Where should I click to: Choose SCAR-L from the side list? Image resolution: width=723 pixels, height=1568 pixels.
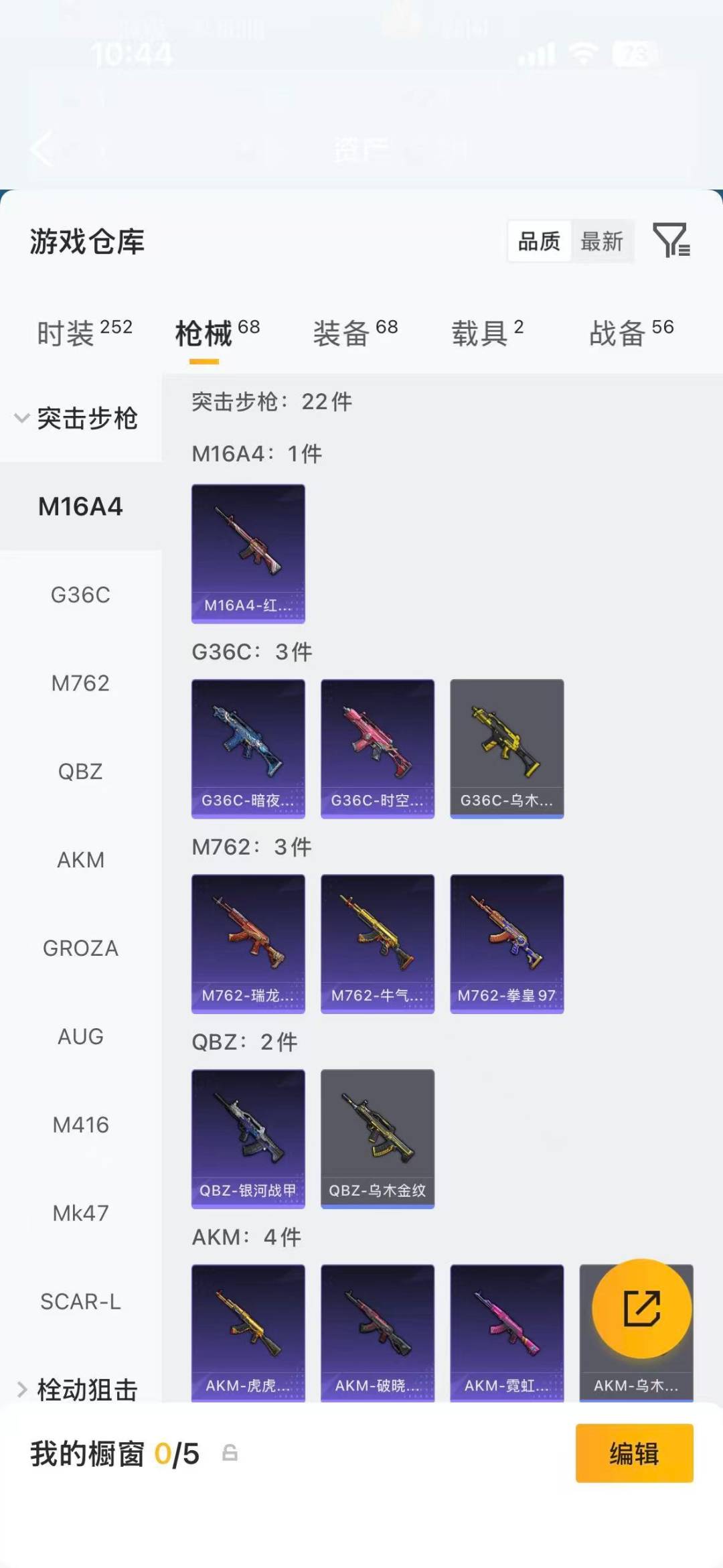click(x=80, y=1301)
